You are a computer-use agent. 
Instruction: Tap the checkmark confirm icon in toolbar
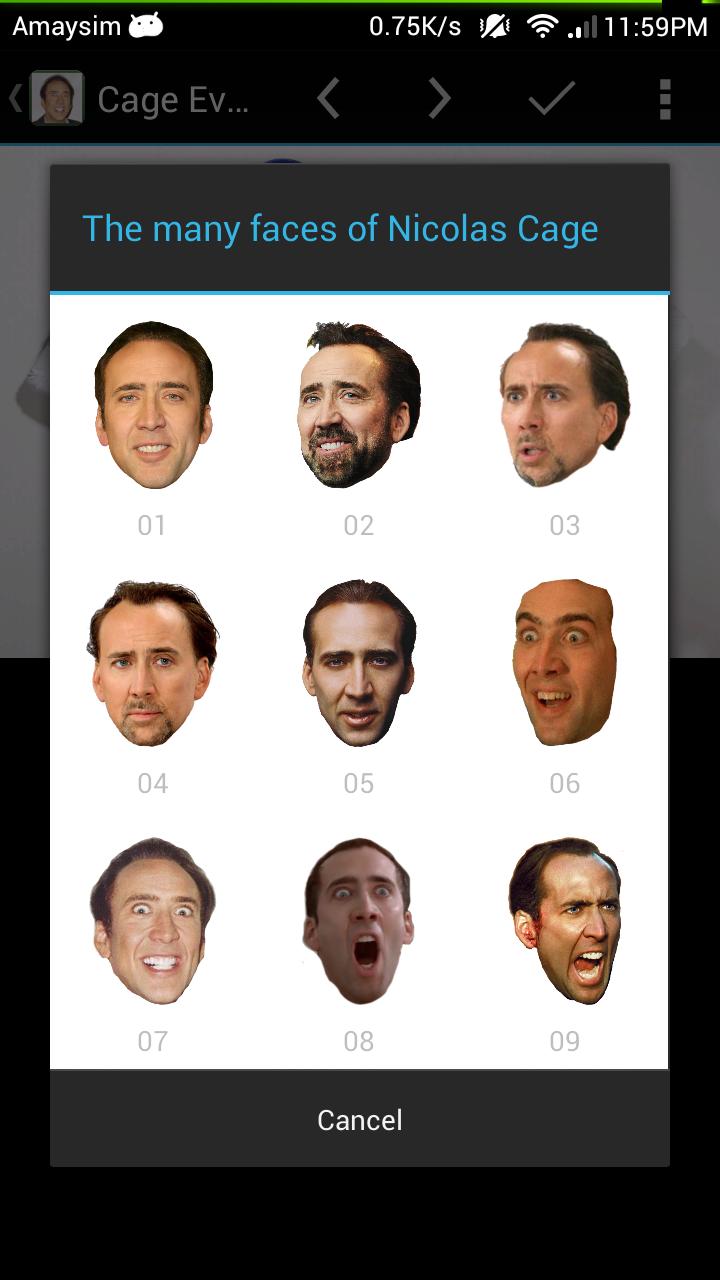550,98
